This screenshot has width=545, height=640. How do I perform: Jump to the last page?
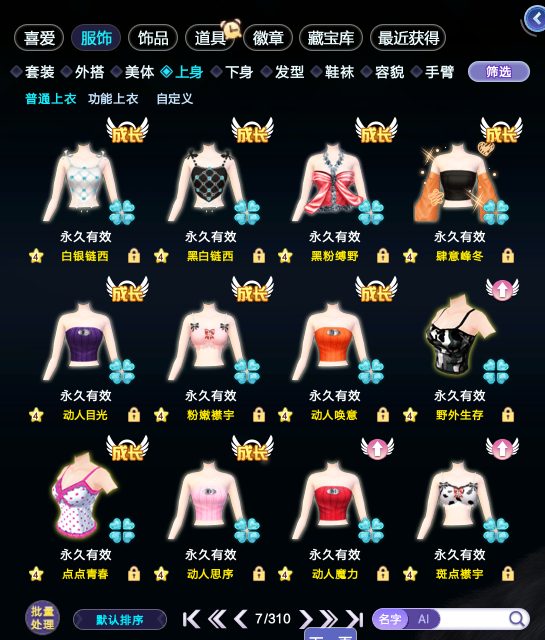coord(354,619)
